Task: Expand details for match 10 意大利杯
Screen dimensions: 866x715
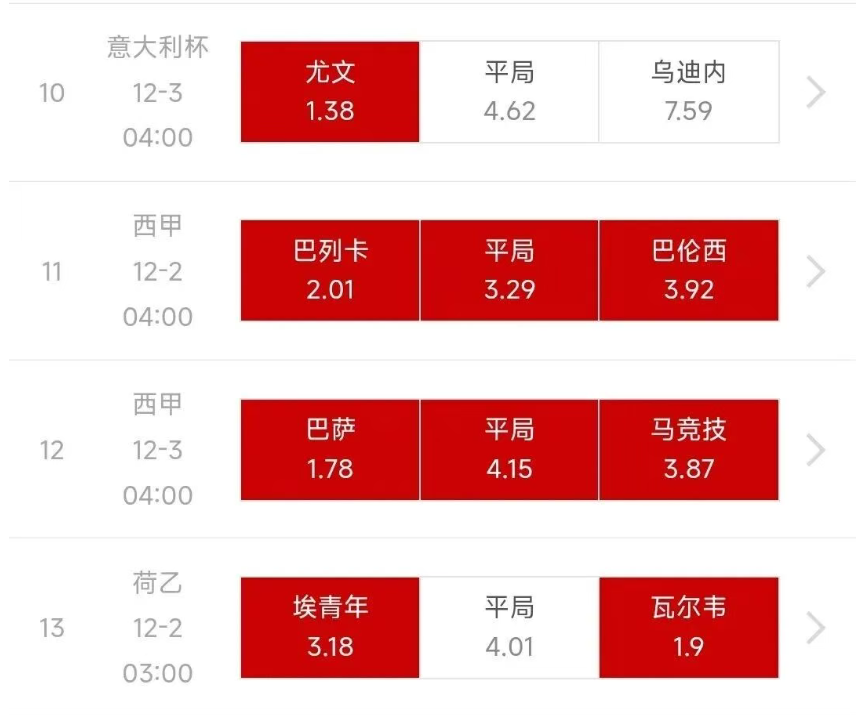Action: tap(817, 93)
